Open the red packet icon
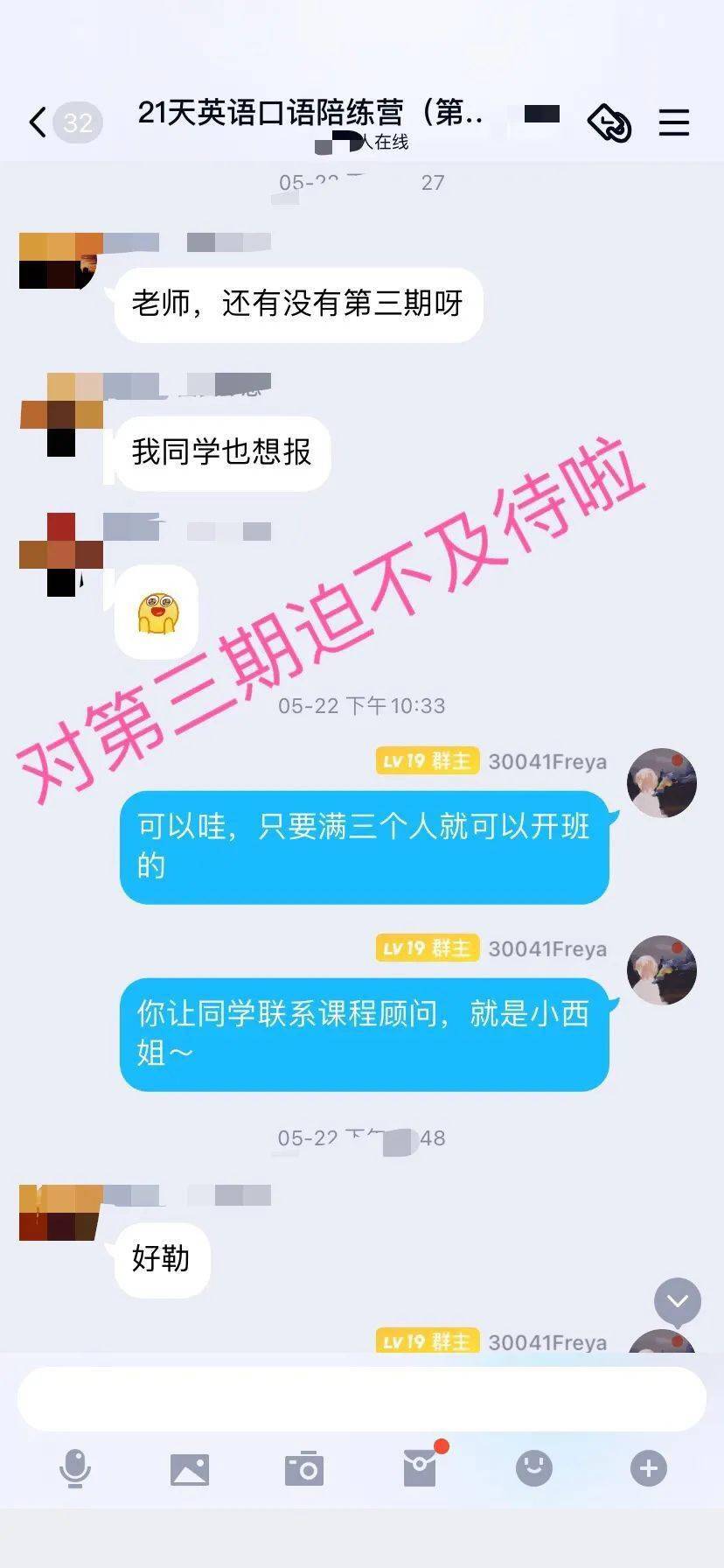This screenshot has height=1568, width=724. click(x=421, y=1466)
